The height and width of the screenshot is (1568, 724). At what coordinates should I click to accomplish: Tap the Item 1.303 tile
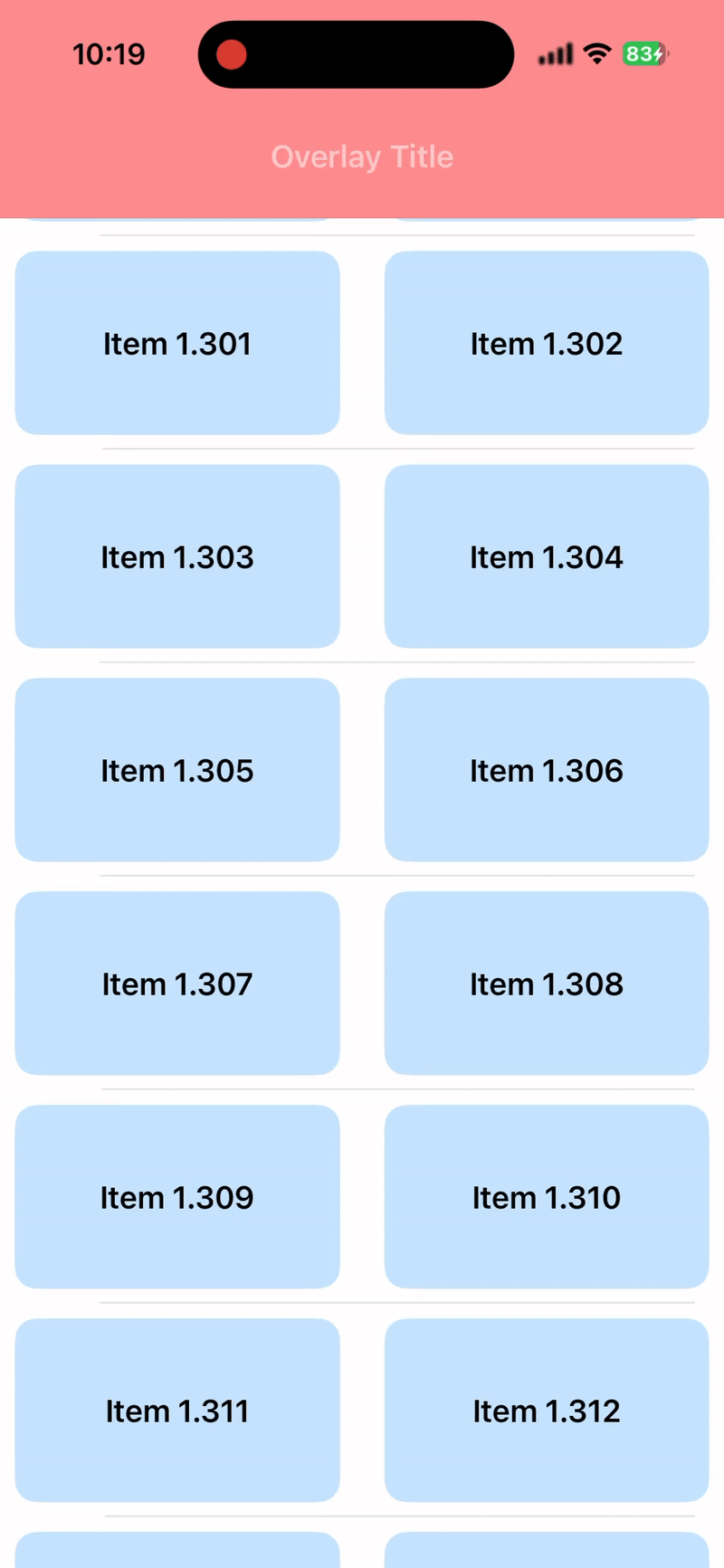[x=177, y=556]
